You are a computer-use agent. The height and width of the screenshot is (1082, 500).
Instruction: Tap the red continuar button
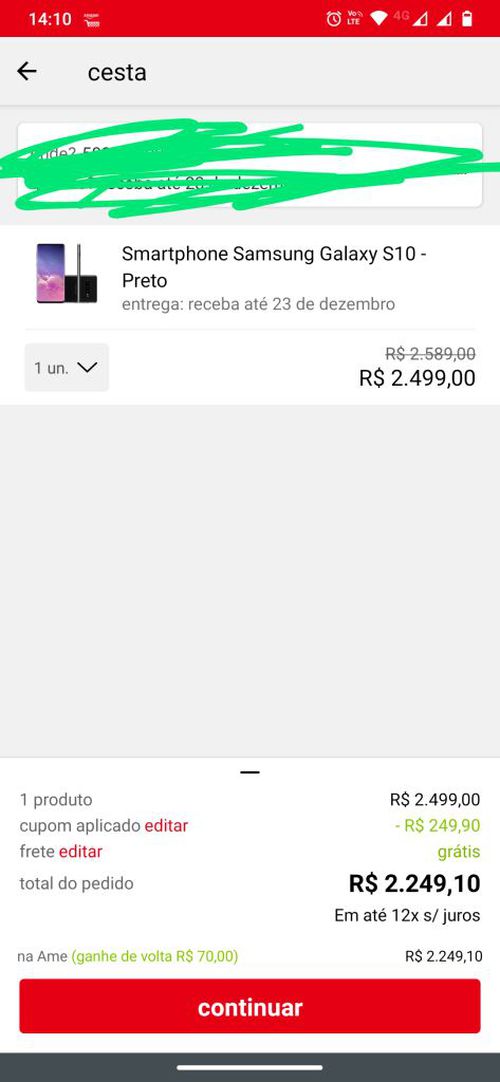[x=250, y=1007]
